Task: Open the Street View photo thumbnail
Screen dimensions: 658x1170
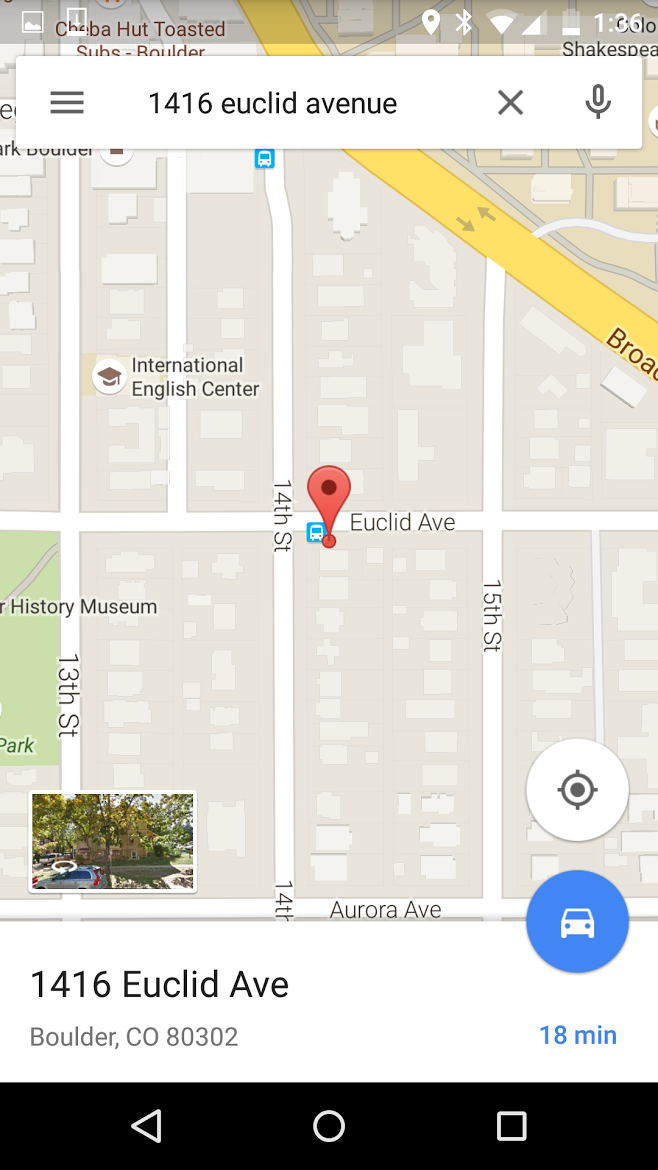Action: 113,841
